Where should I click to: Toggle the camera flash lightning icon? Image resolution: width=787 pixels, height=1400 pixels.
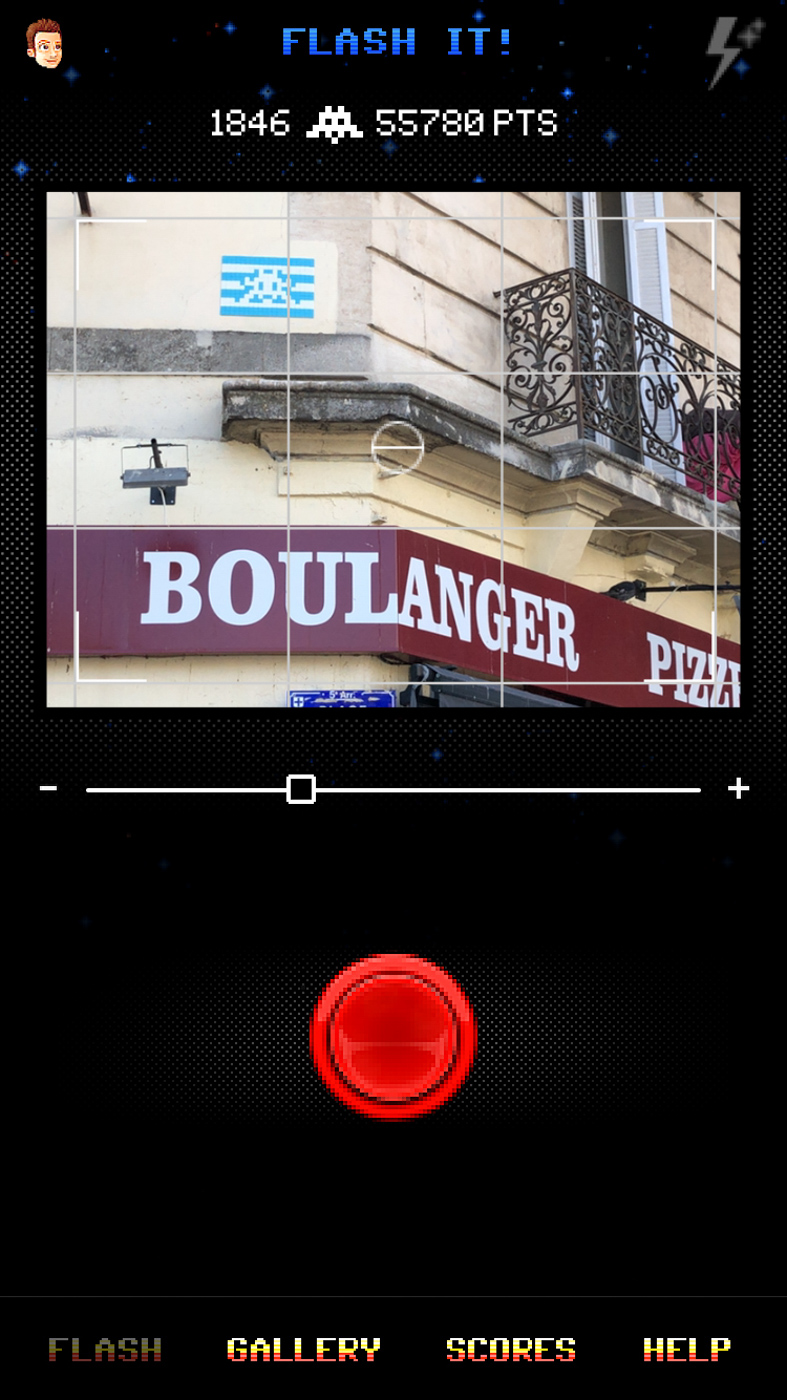(735, 52)
